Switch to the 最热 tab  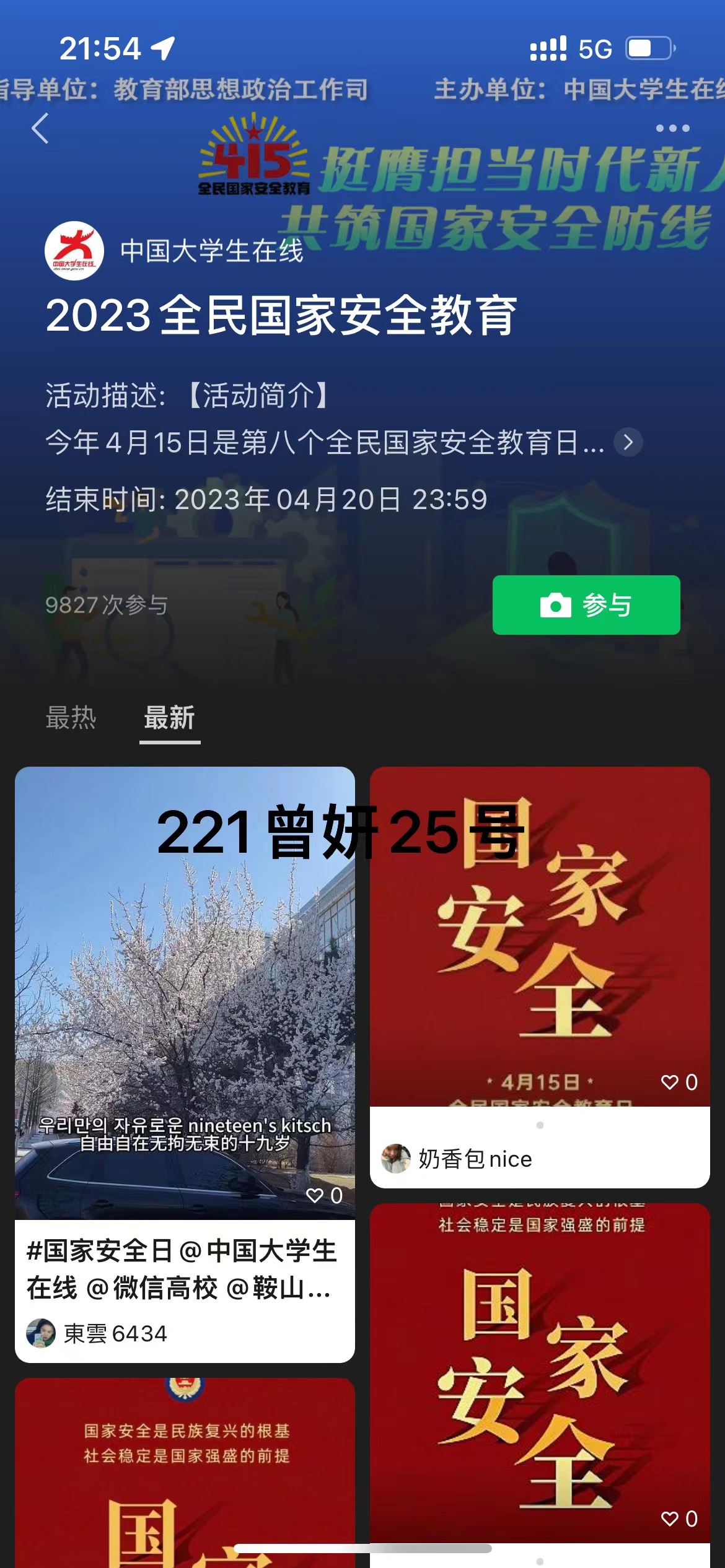click(x=71, y=718)
